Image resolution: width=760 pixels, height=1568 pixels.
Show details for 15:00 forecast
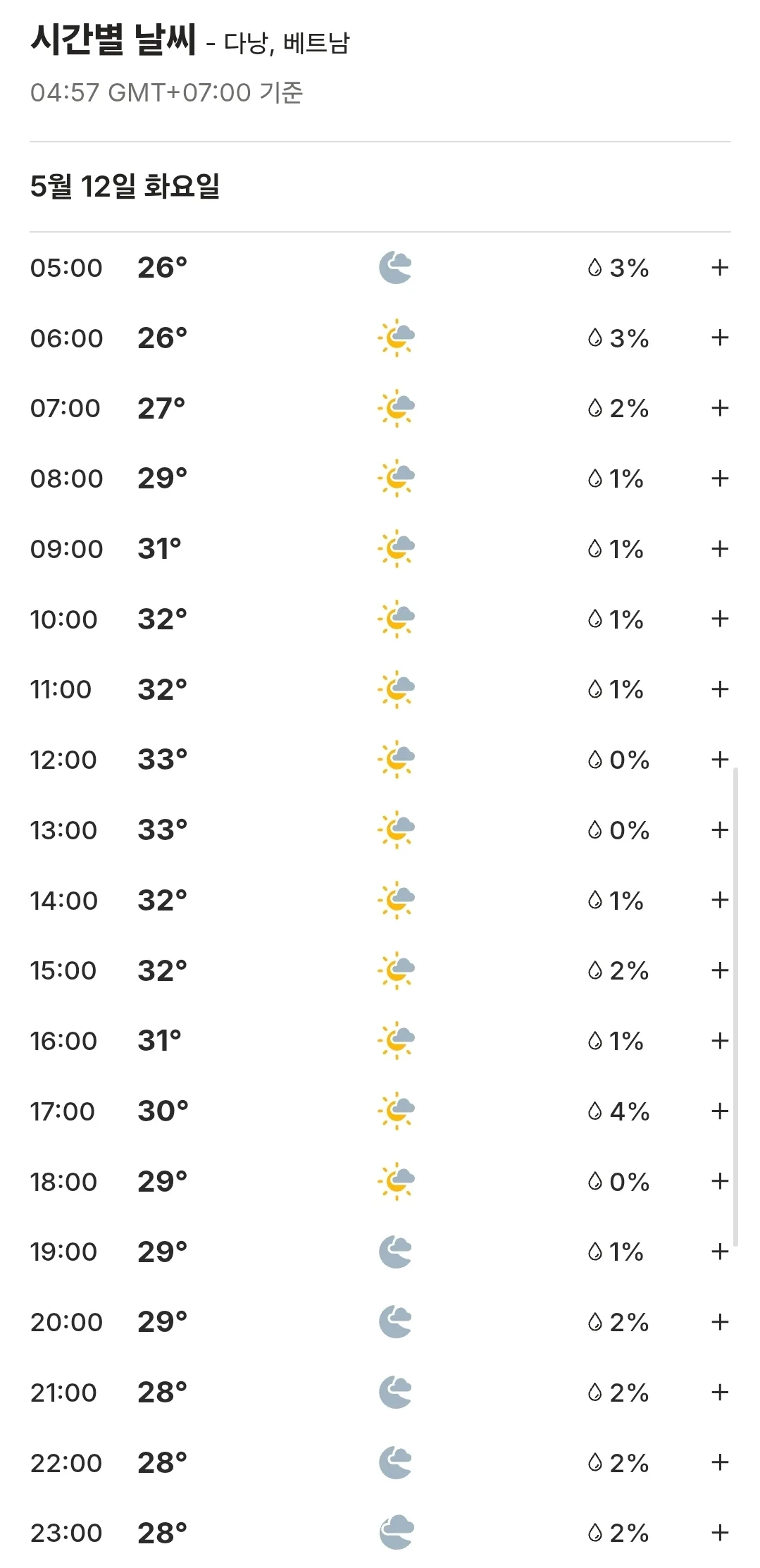pos(719,970)
